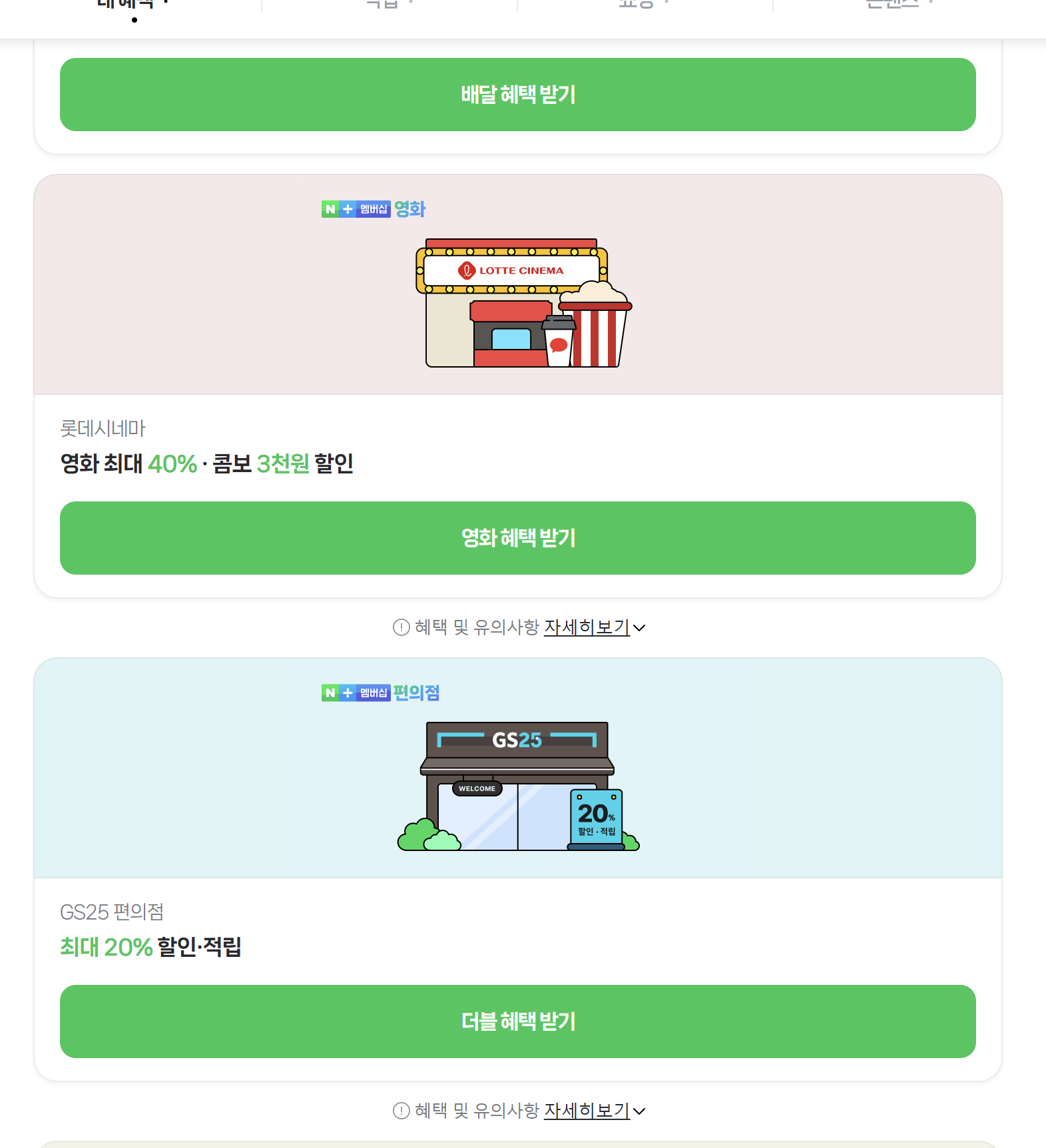
Task: Click the 영화 혜택 받기 button
Action: 517,538
